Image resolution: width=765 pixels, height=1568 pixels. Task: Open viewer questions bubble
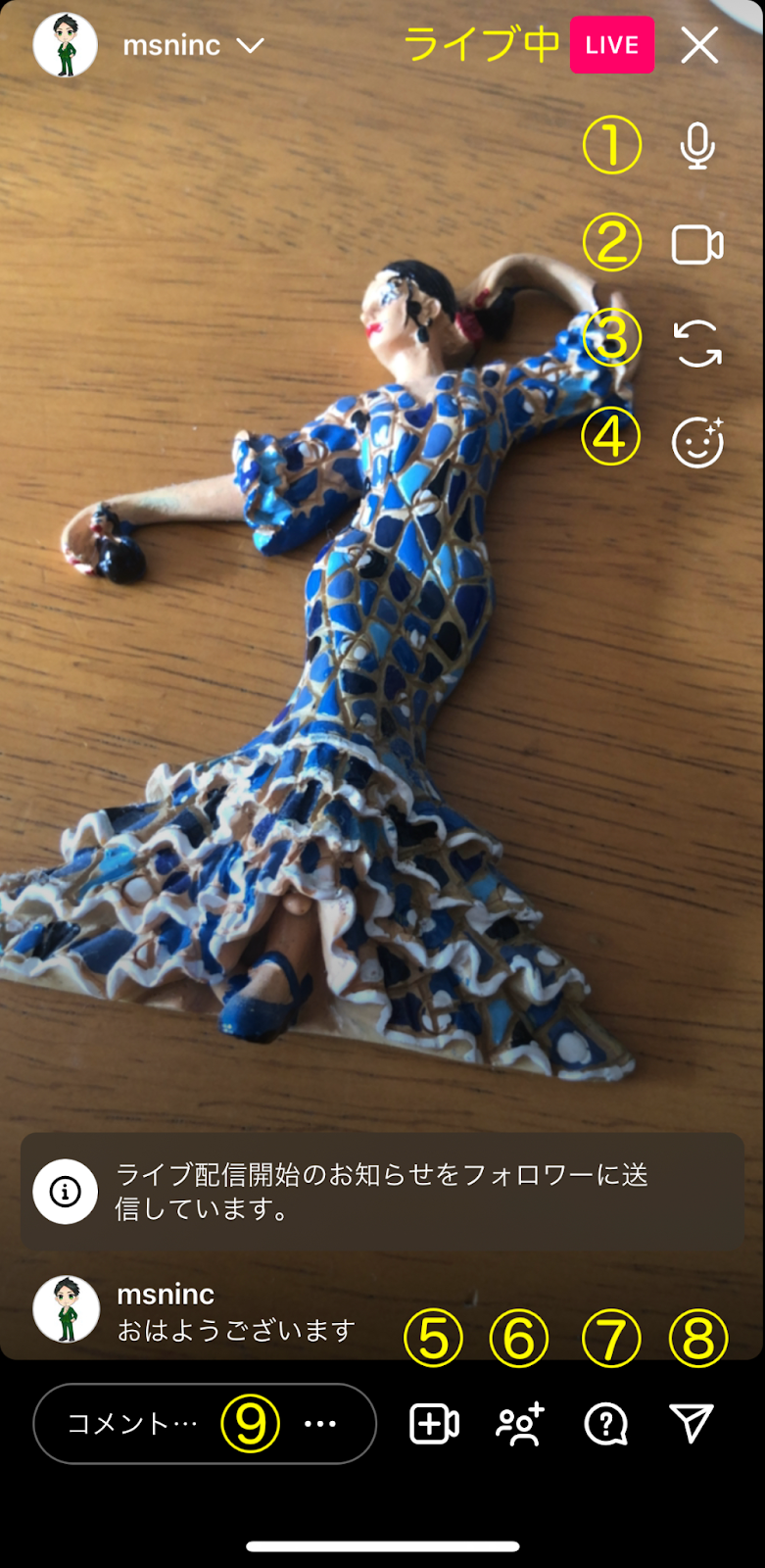click(606, 1424)
